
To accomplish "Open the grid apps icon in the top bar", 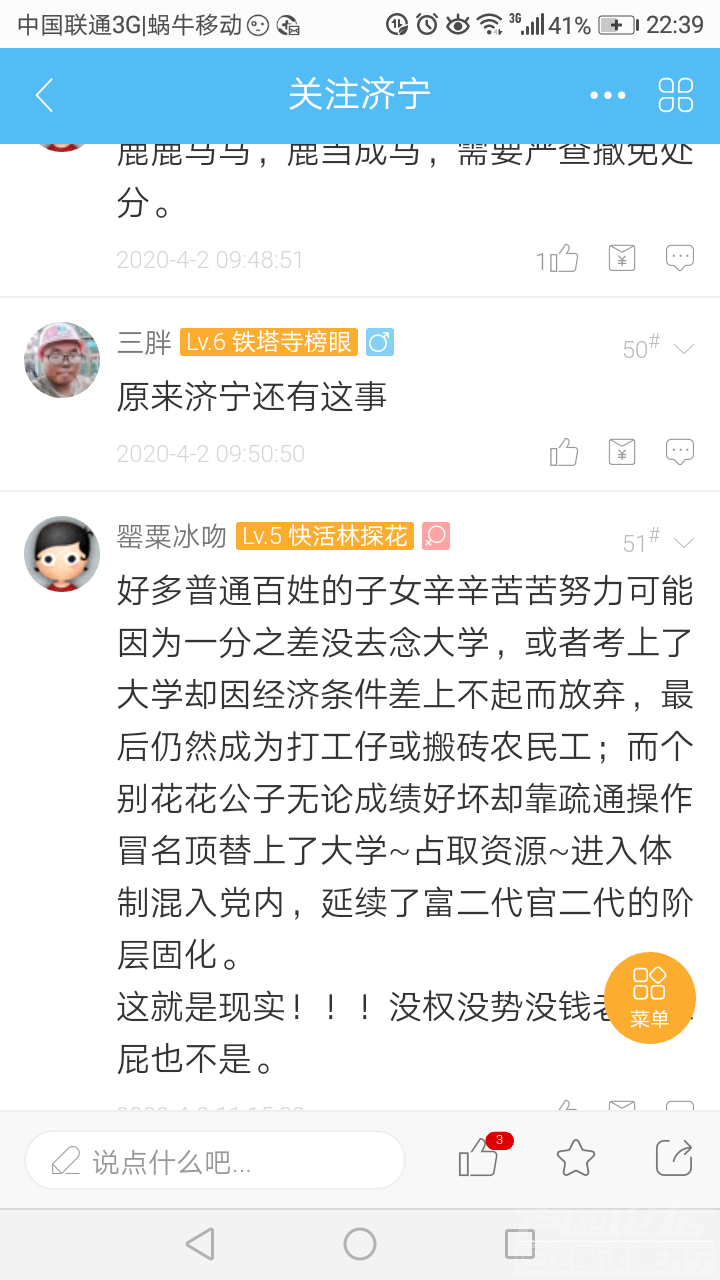I will click(x=676, y=95).
